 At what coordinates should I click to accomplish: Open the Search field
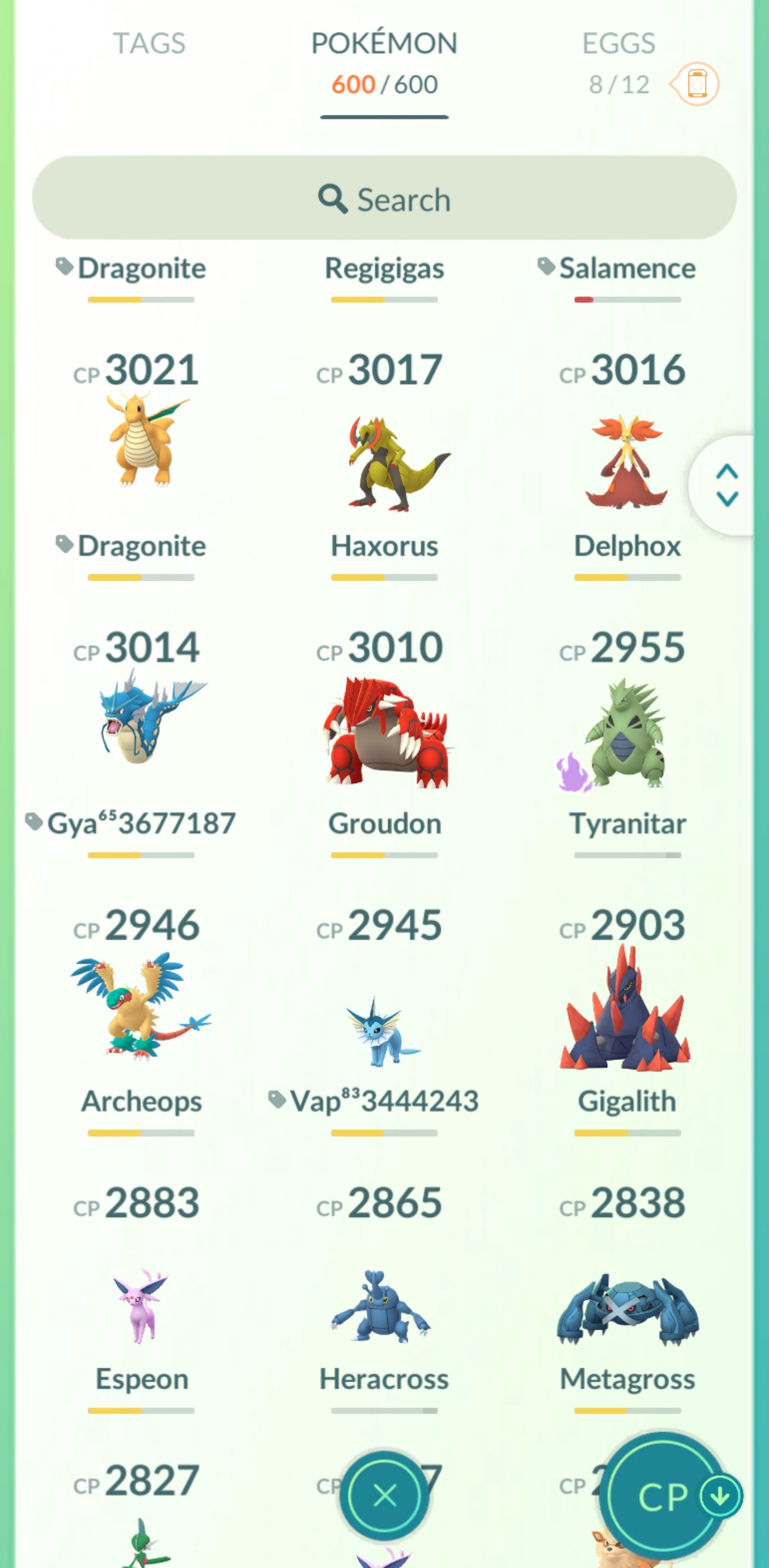384,198
